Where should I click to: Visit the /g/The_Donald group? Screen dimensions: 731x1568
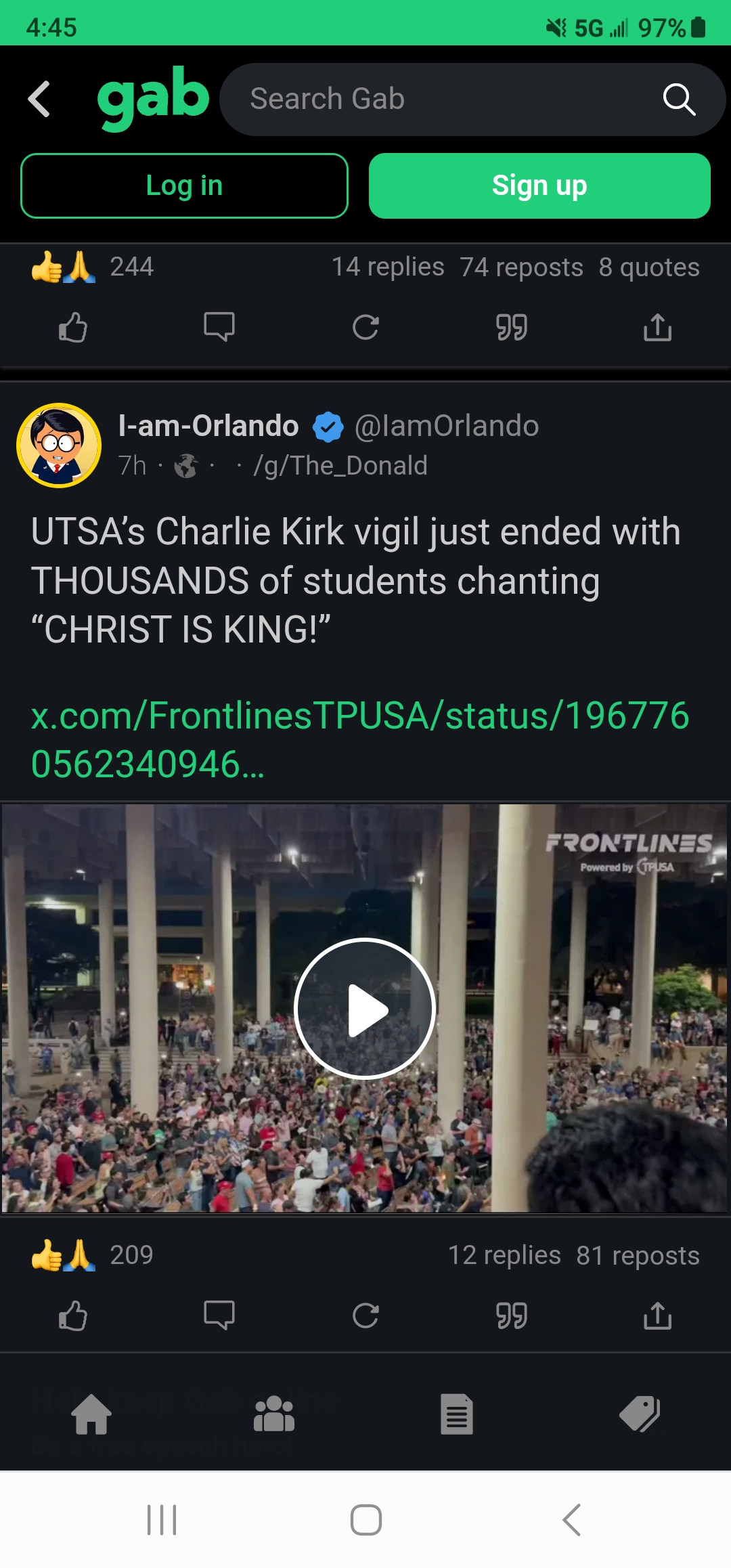tap(340, 466)
